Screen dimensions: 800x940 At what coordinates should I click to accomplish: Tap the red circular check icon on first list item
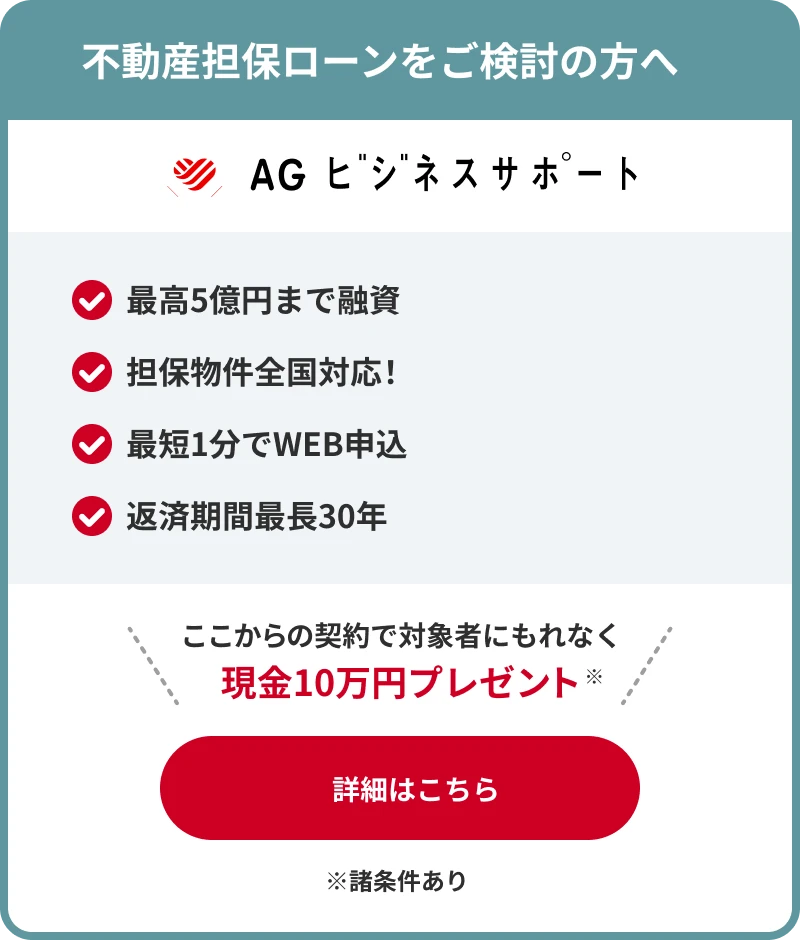coord(91,299)
